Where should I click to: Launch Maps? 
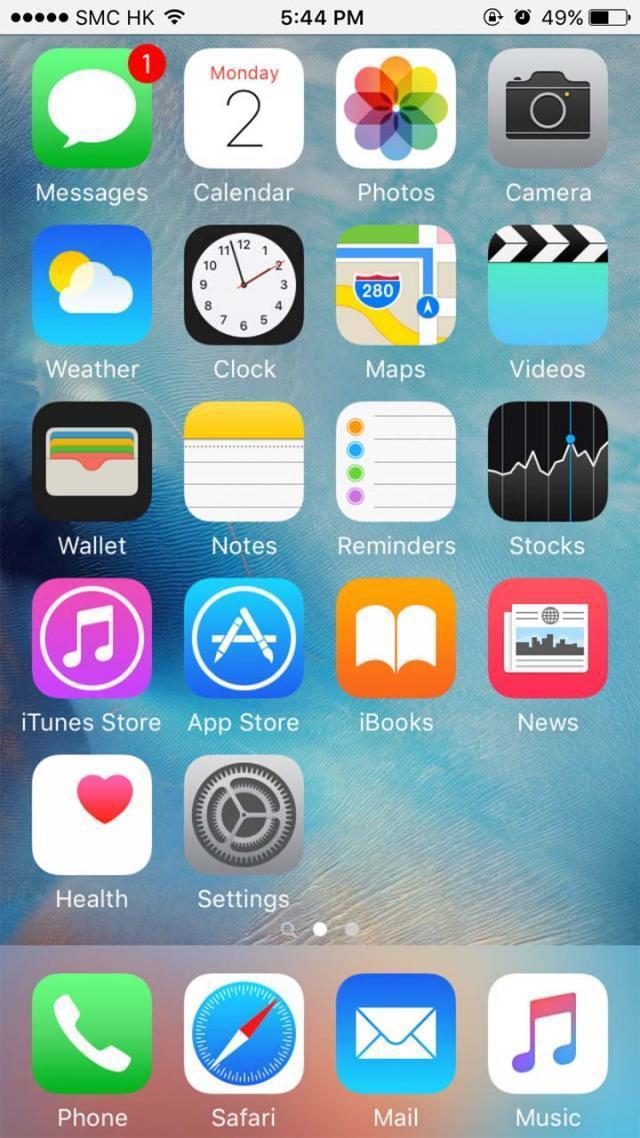(x=396, y=285)
